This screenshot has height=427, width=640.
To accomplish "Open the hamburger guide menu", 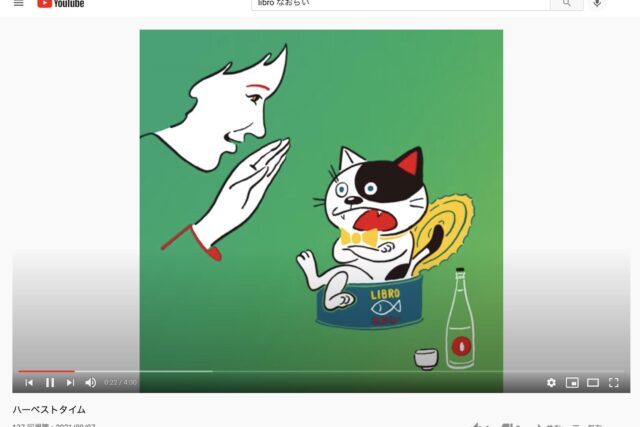I will [18, 4].
